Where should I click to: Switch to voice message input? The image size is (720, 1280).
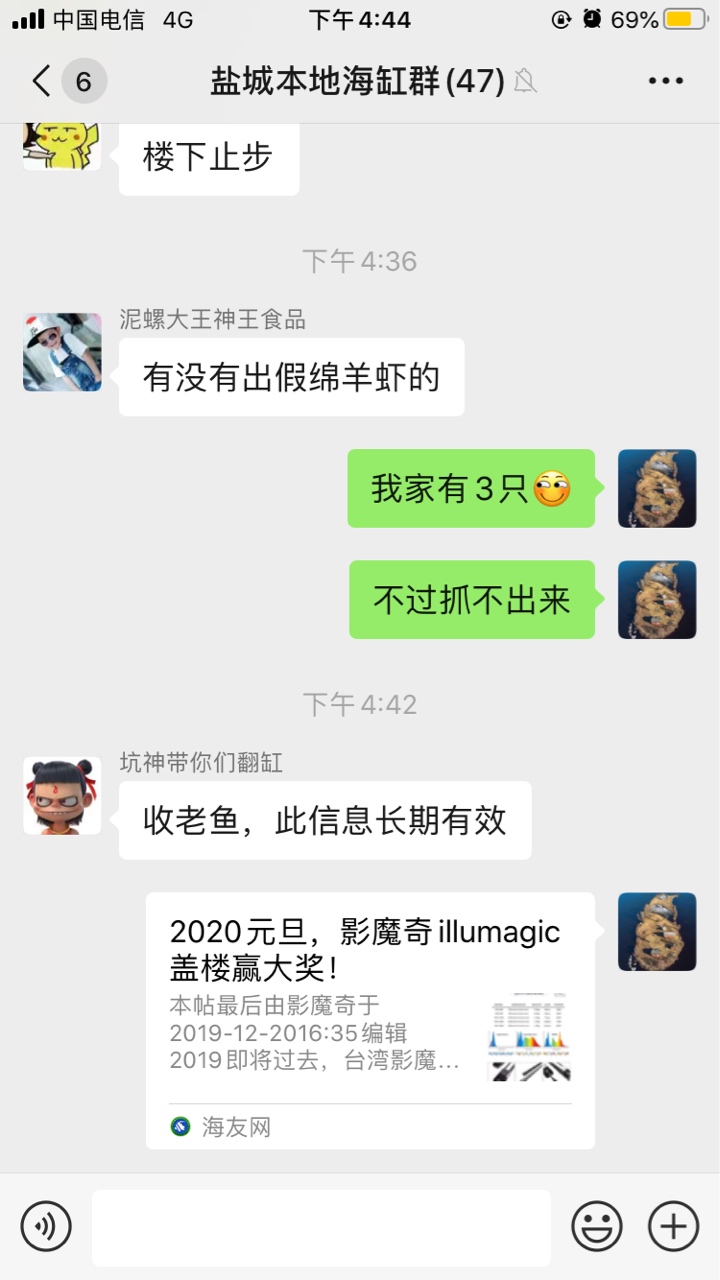pos(46,1226)
